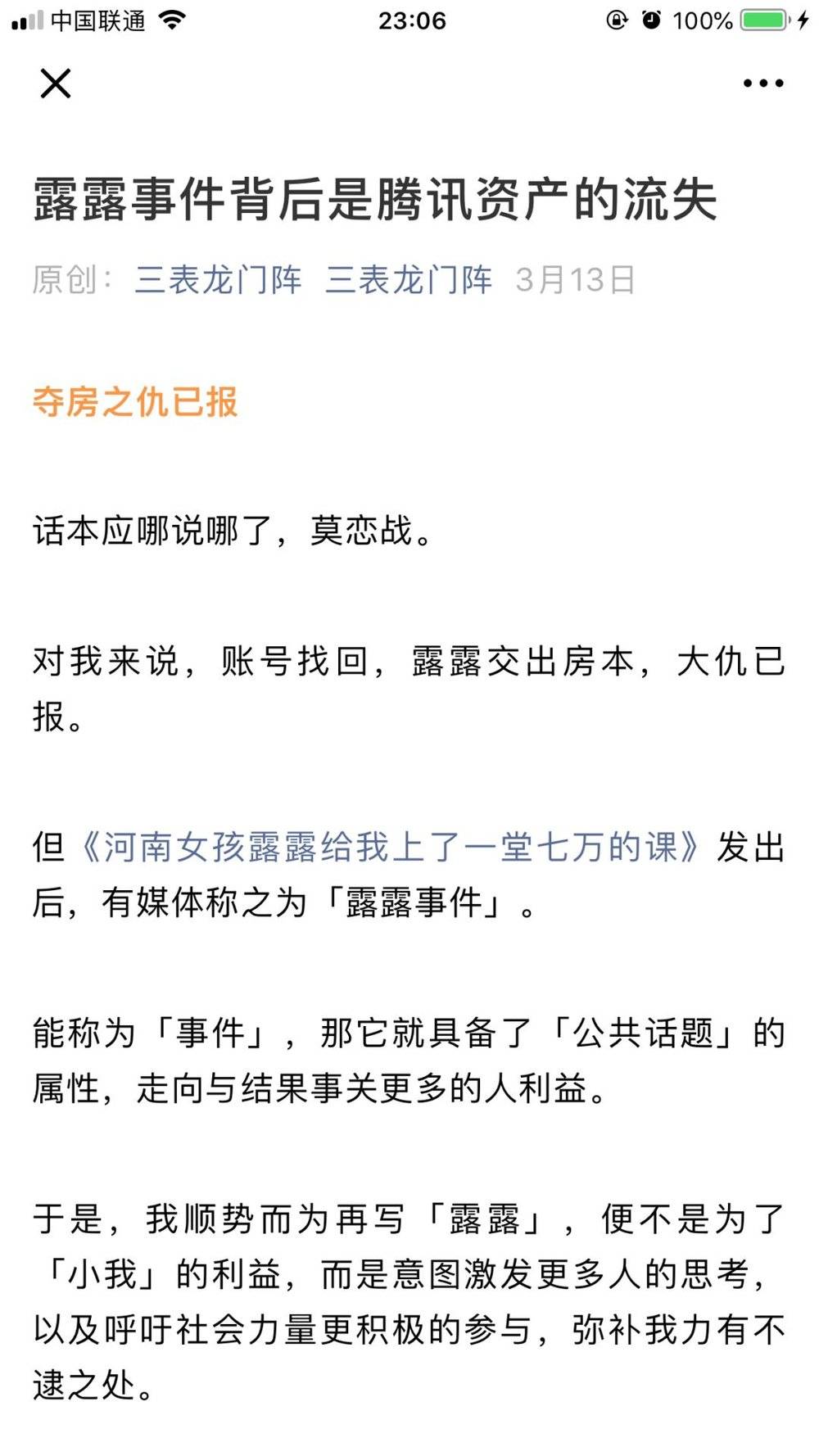
Task: Open the three-dot overflow menu
Action: [x=762, y=84]
